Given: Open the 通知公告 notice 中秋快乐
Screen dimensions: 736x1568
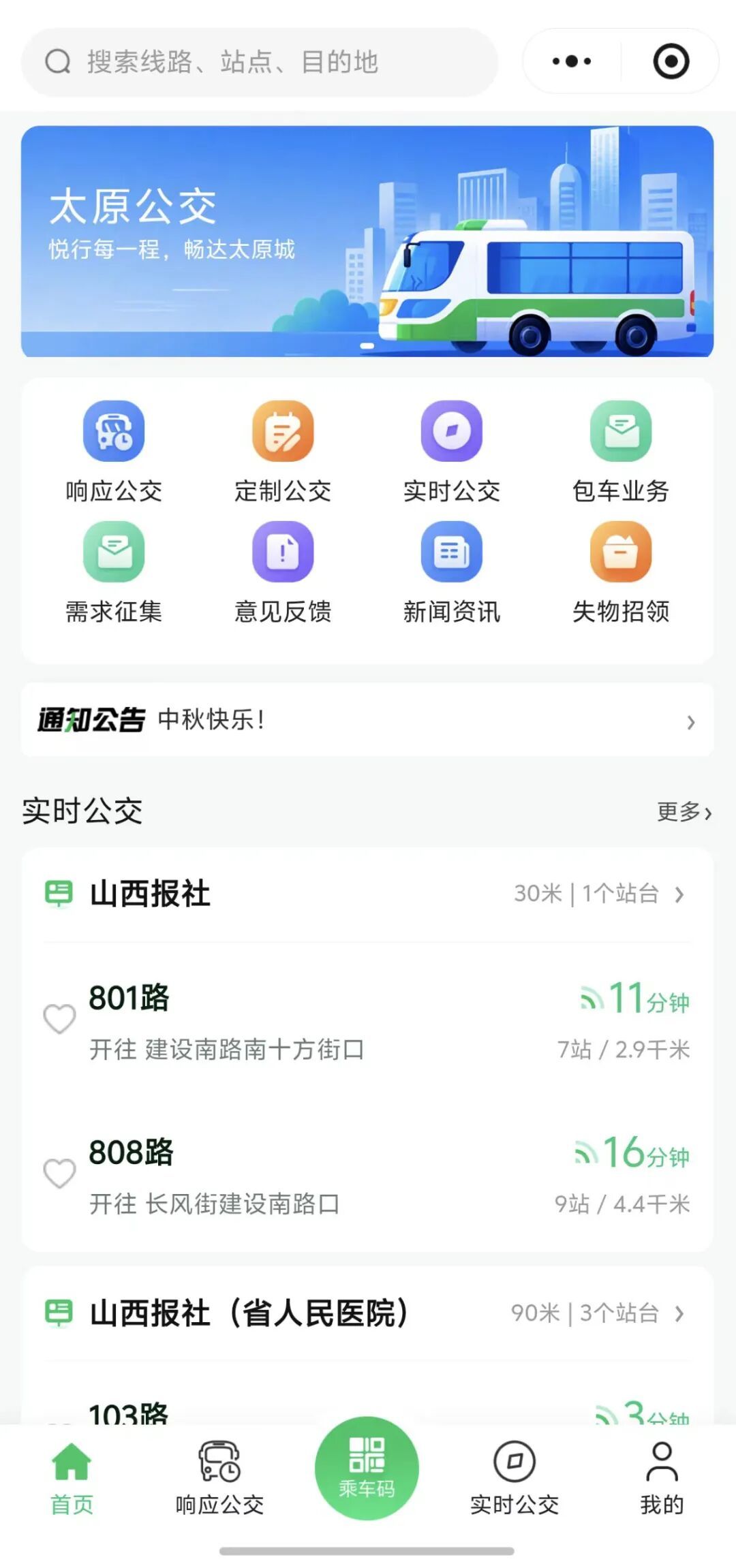Looking at the screenshot, I should tap(367, 720).
